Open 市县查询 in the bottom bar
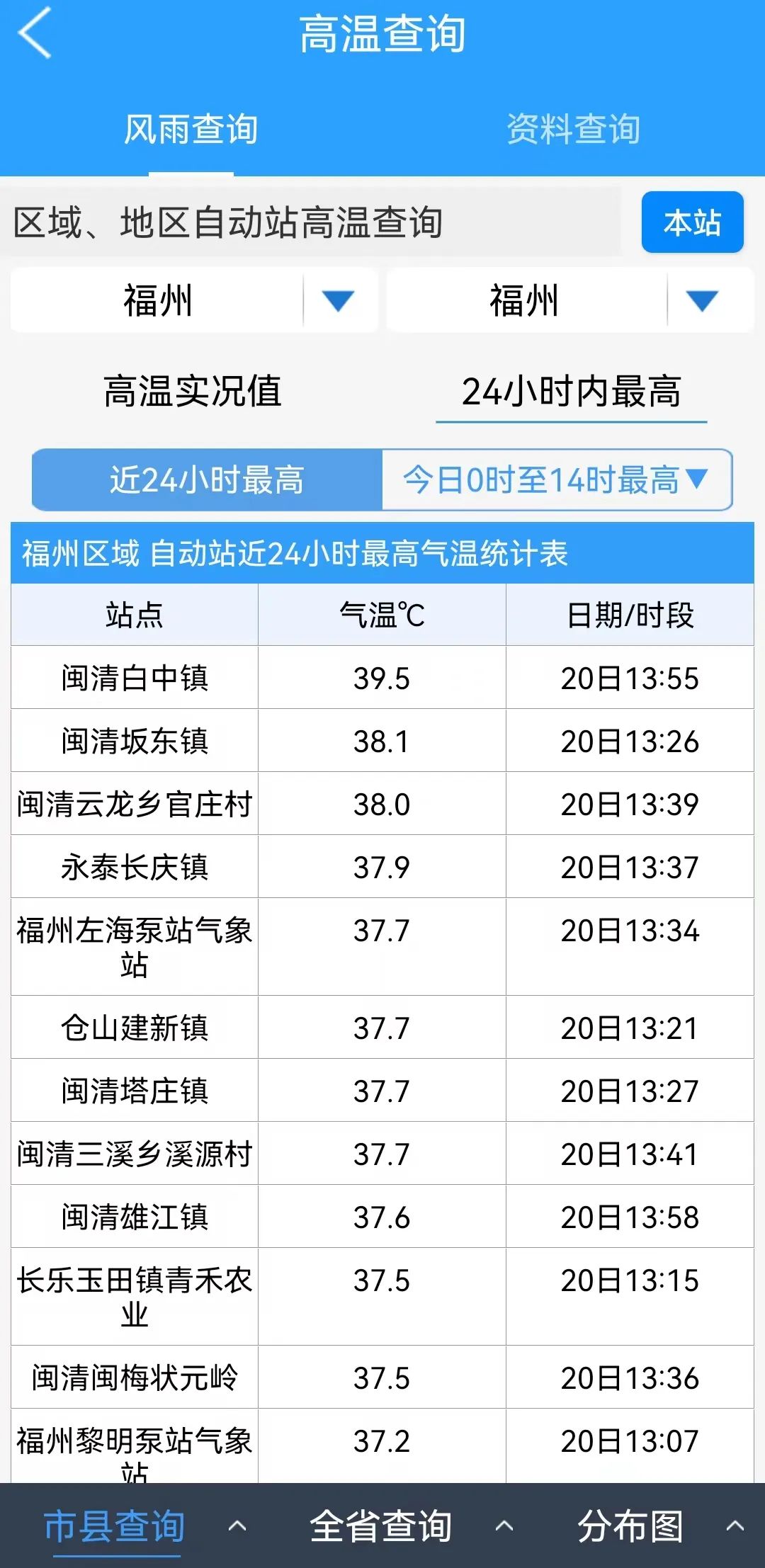 point(116,1526)
